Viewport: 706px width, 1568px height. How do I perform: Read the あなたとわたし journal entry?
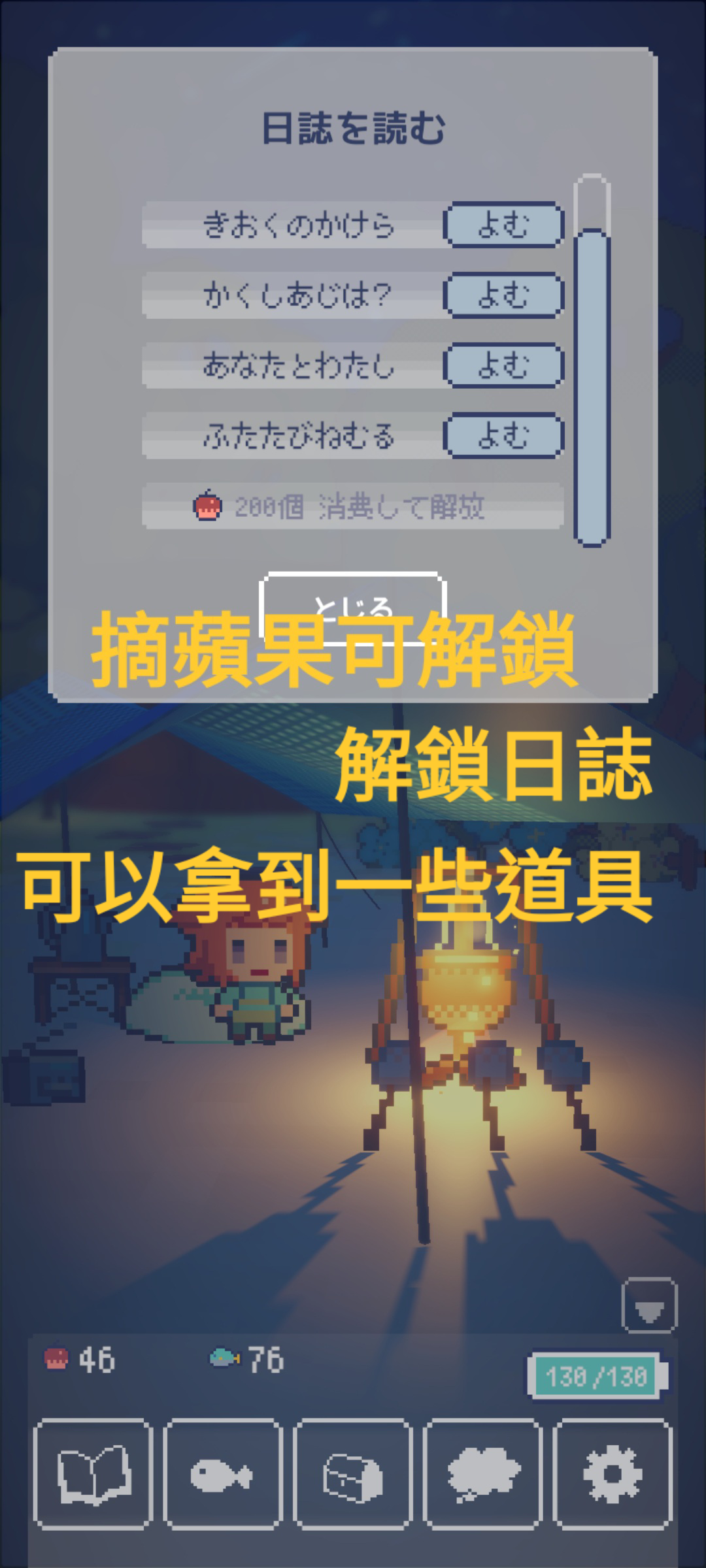503,365
